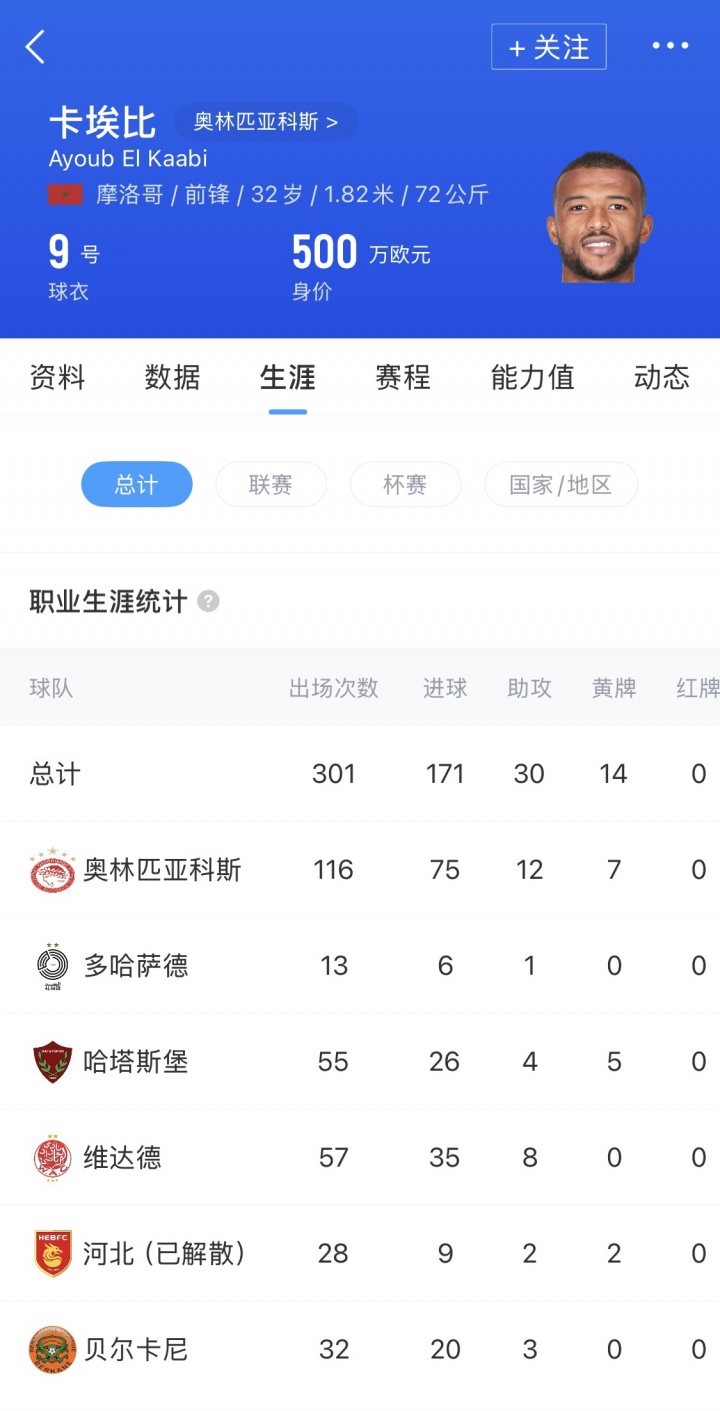The width and height of the screenshot is (720, 1411).
Task: Select the 国家/地区 filter chip
Action: 560,485
